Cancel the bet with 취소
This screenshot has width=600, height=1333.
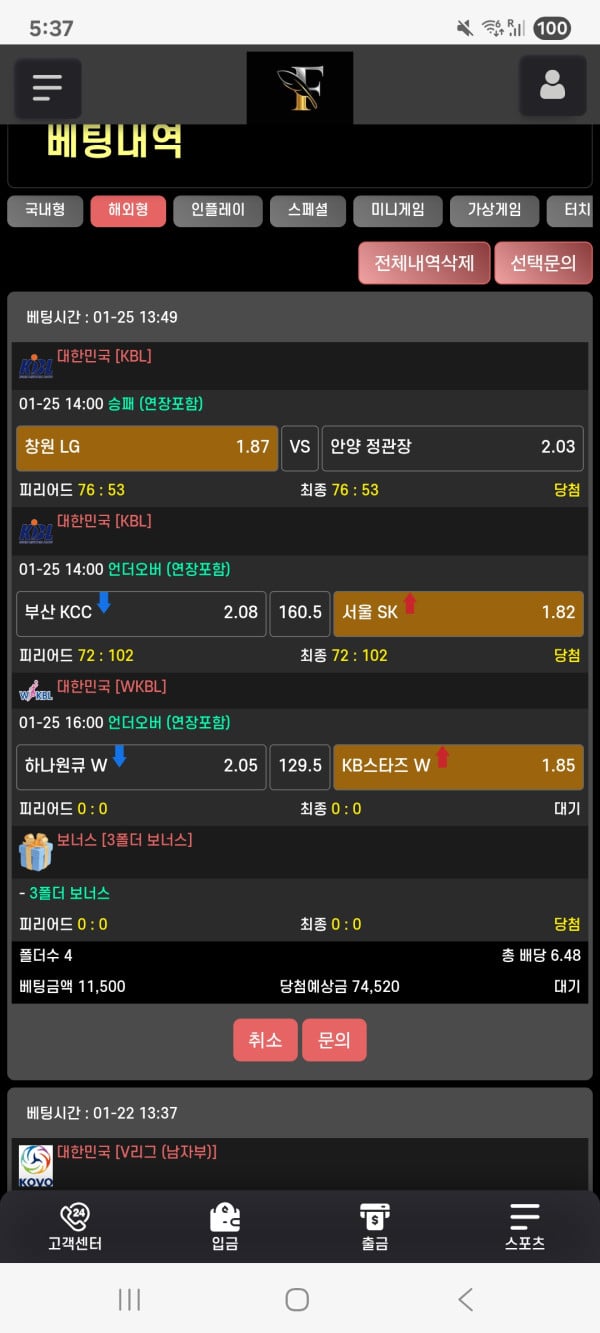[x=265, y=1040]
